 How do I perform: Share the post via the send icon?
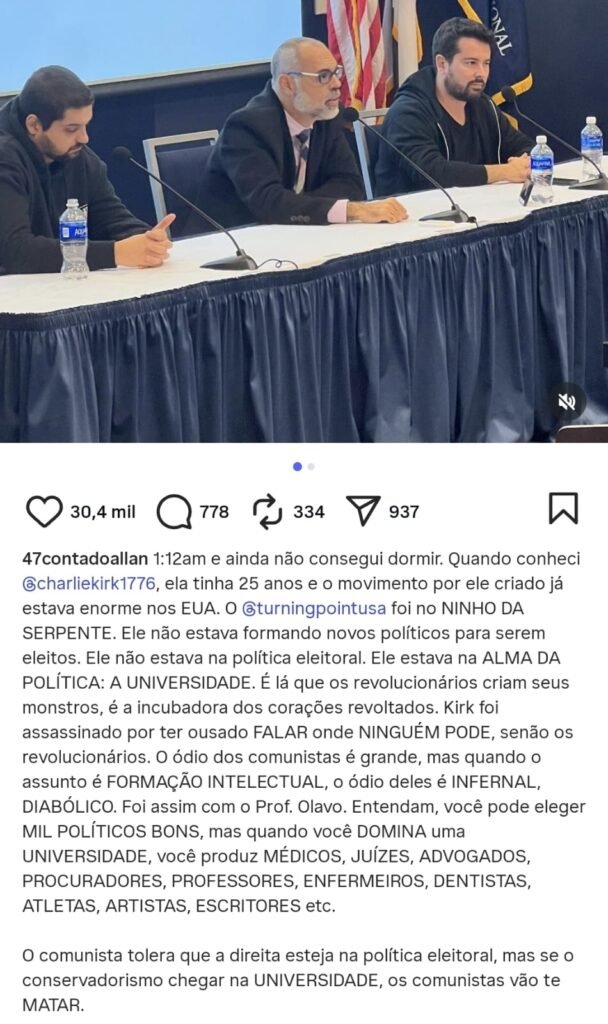click(x=363, y=511)
